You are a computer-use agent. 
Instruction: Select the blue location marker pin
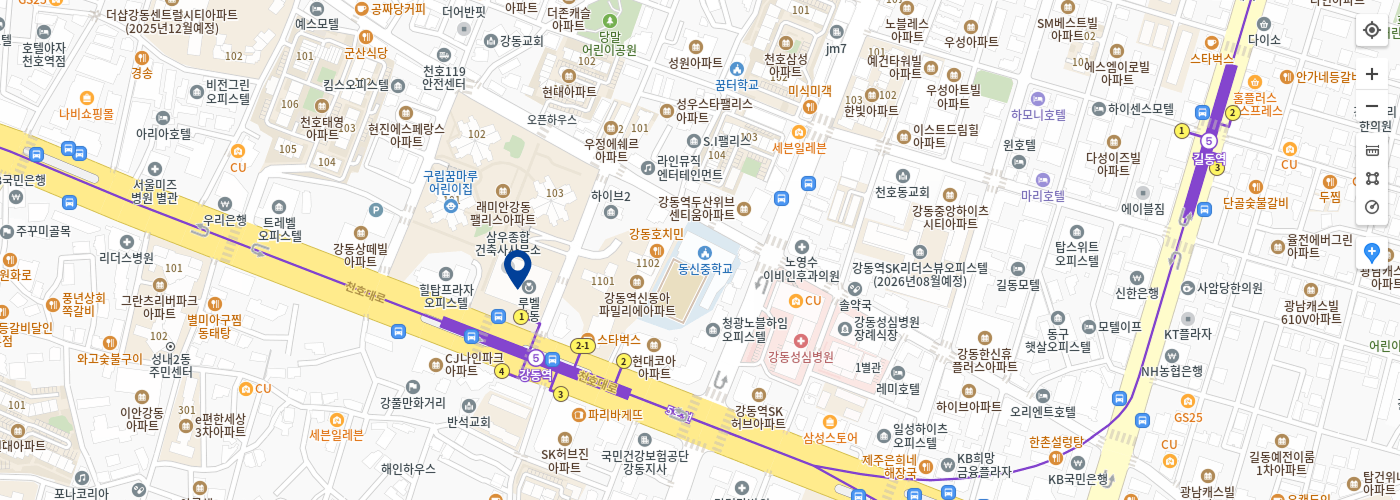click(x=517, y=268)
